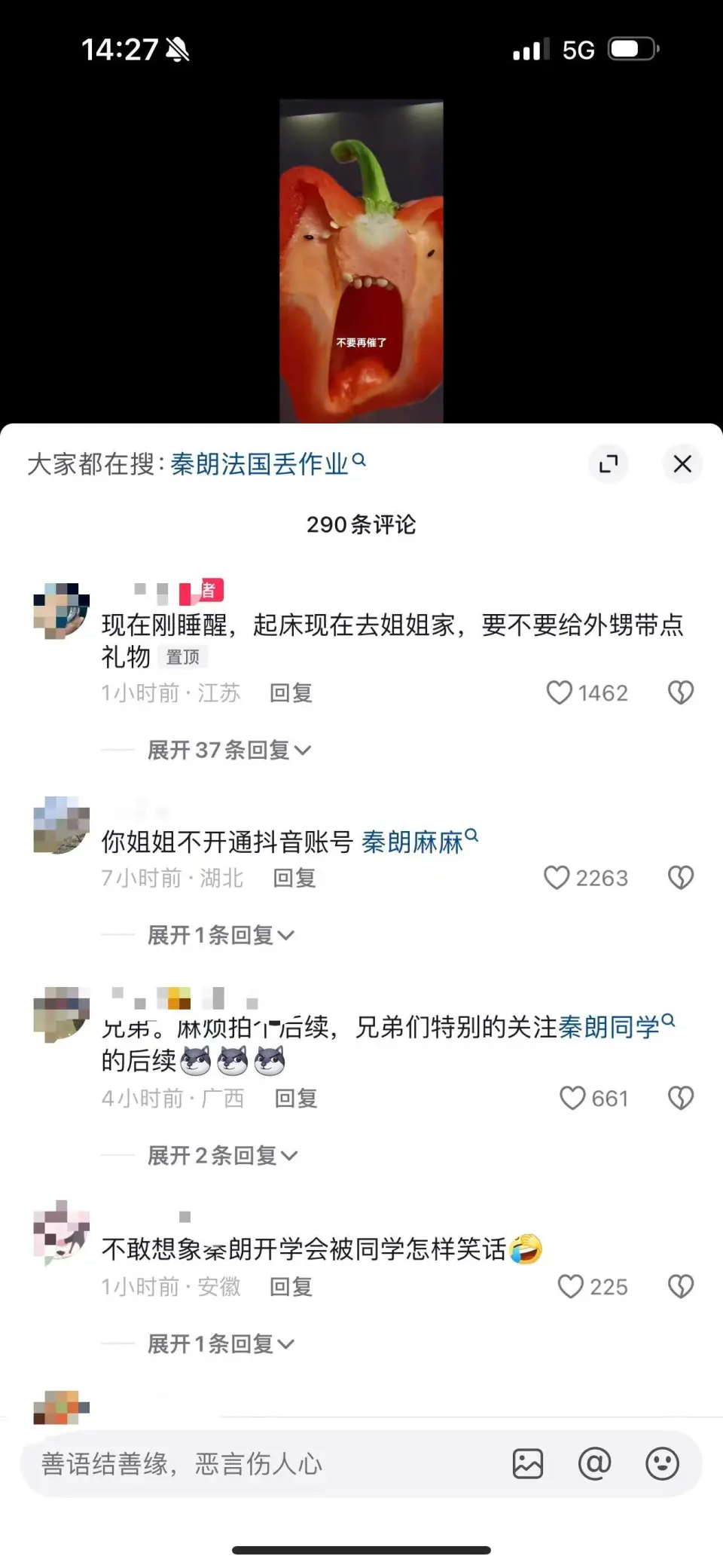Expand the 2 replies
The width and height of the screenshot is (723, 1568).
pyautogui.click(x=221, y=1155)
